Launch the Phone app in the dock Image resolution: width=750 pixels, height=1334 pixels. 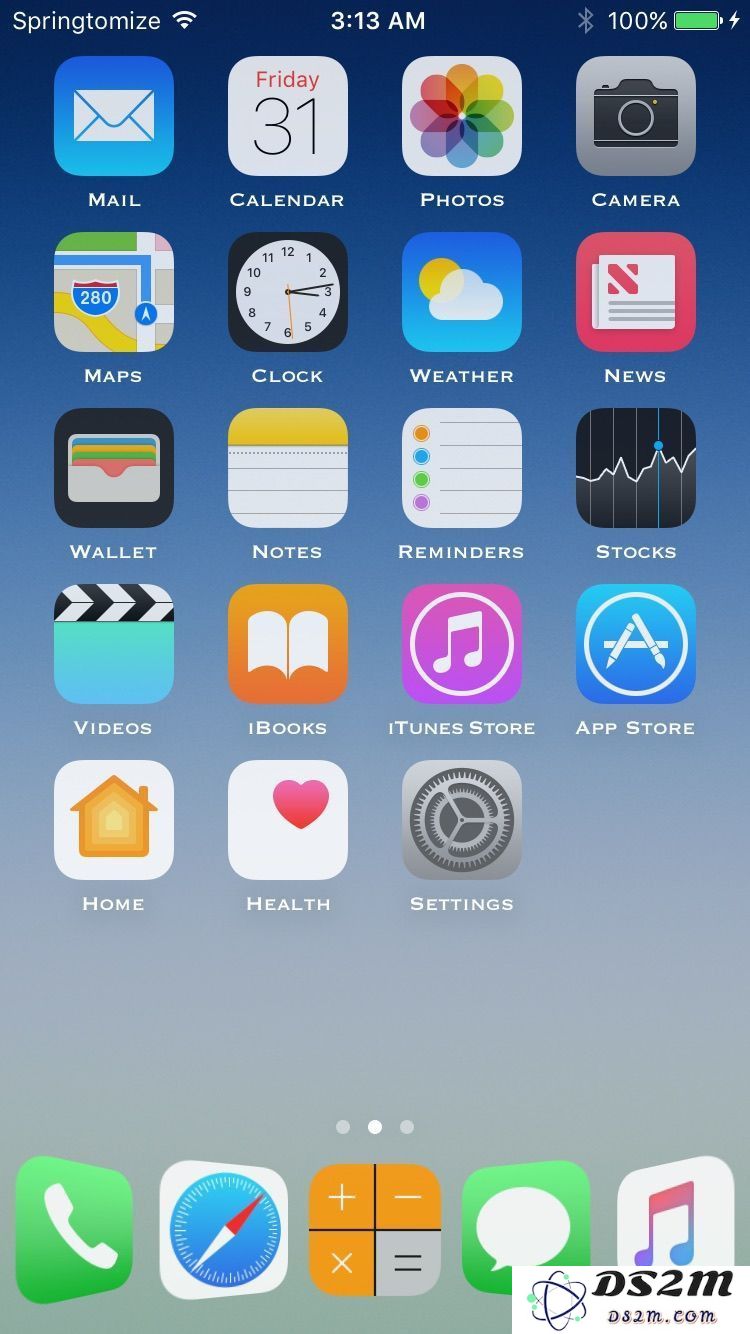(x=74, y=1230)
